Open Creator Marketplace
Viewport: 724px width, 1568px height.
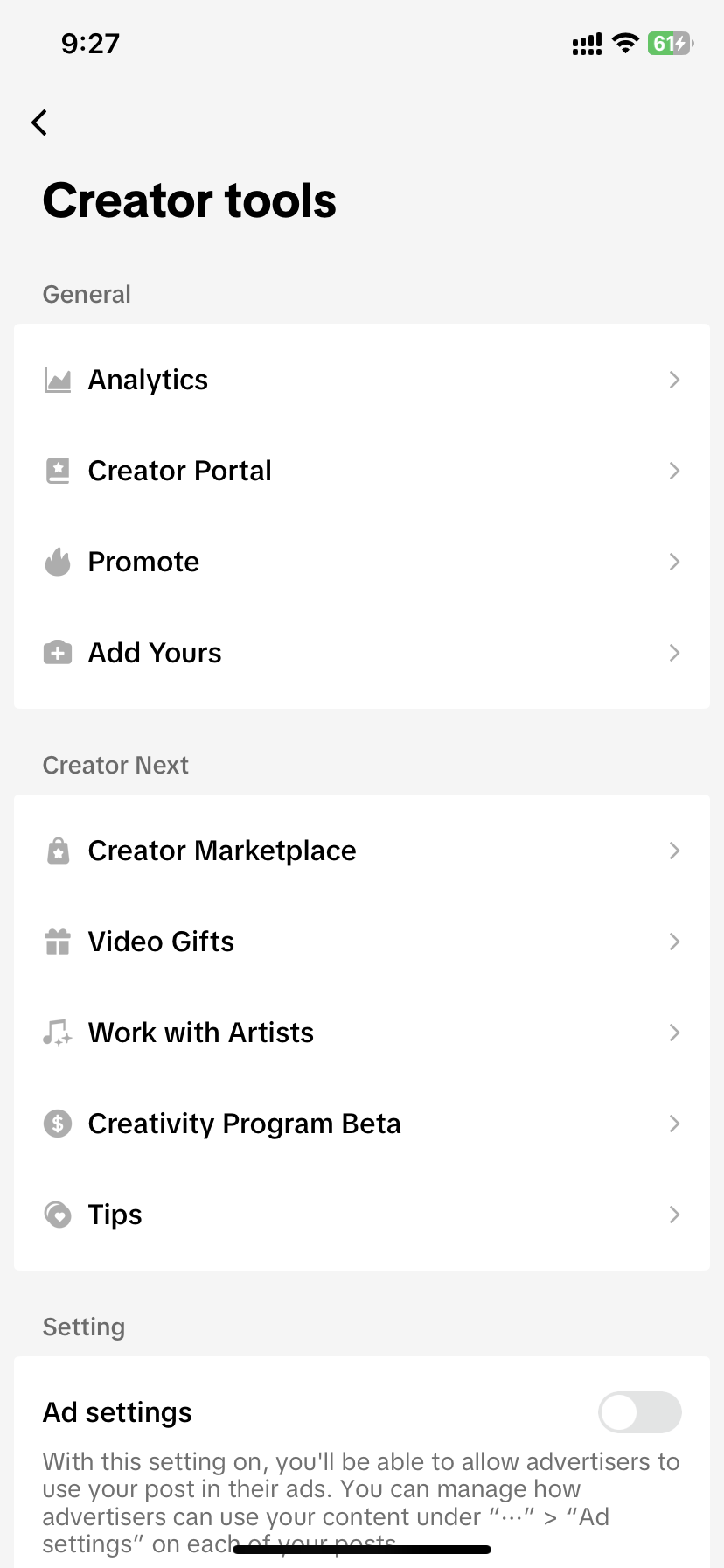coord(362,850)
